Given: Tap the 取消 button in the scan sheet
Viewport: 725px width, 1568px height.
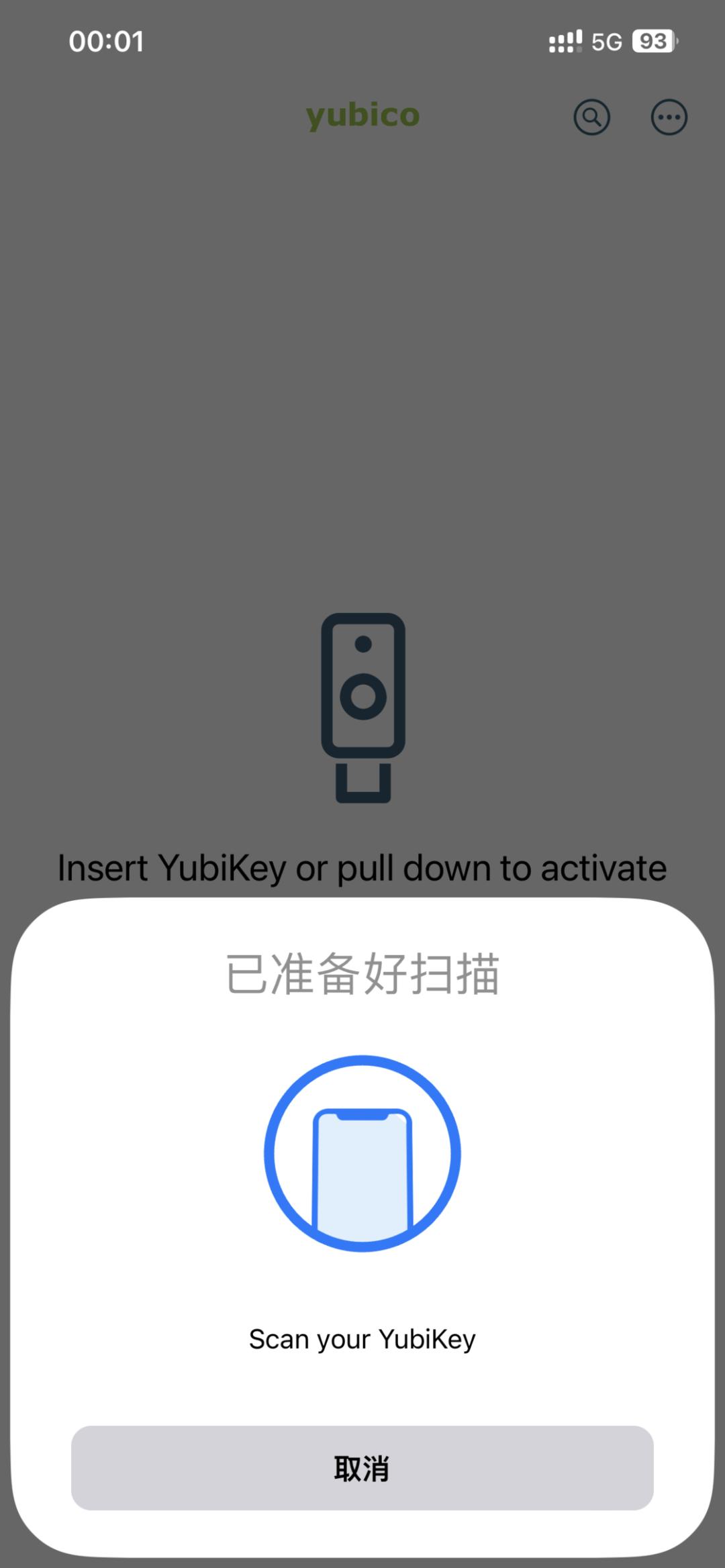Looking at the screenshot, I should 362,1467.
